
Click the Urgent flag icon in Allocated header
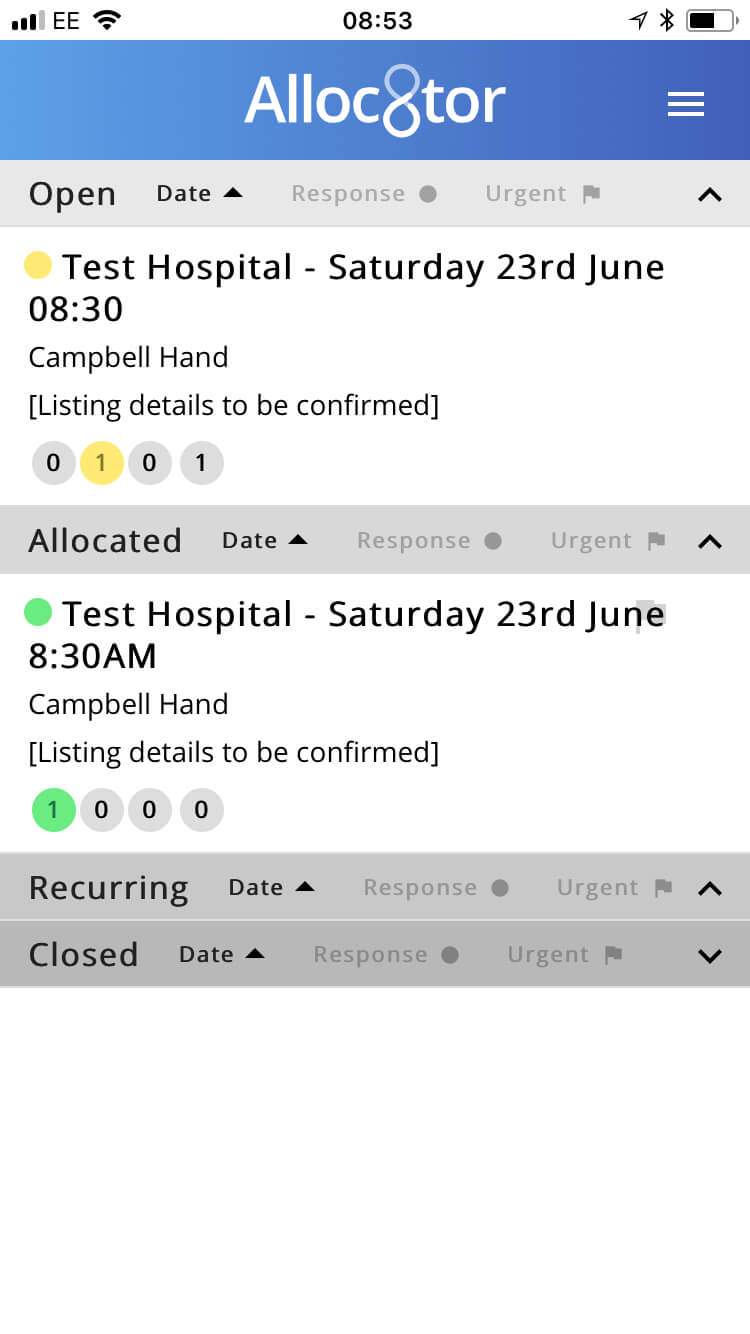pyautogui.click(x=656, y=540)
